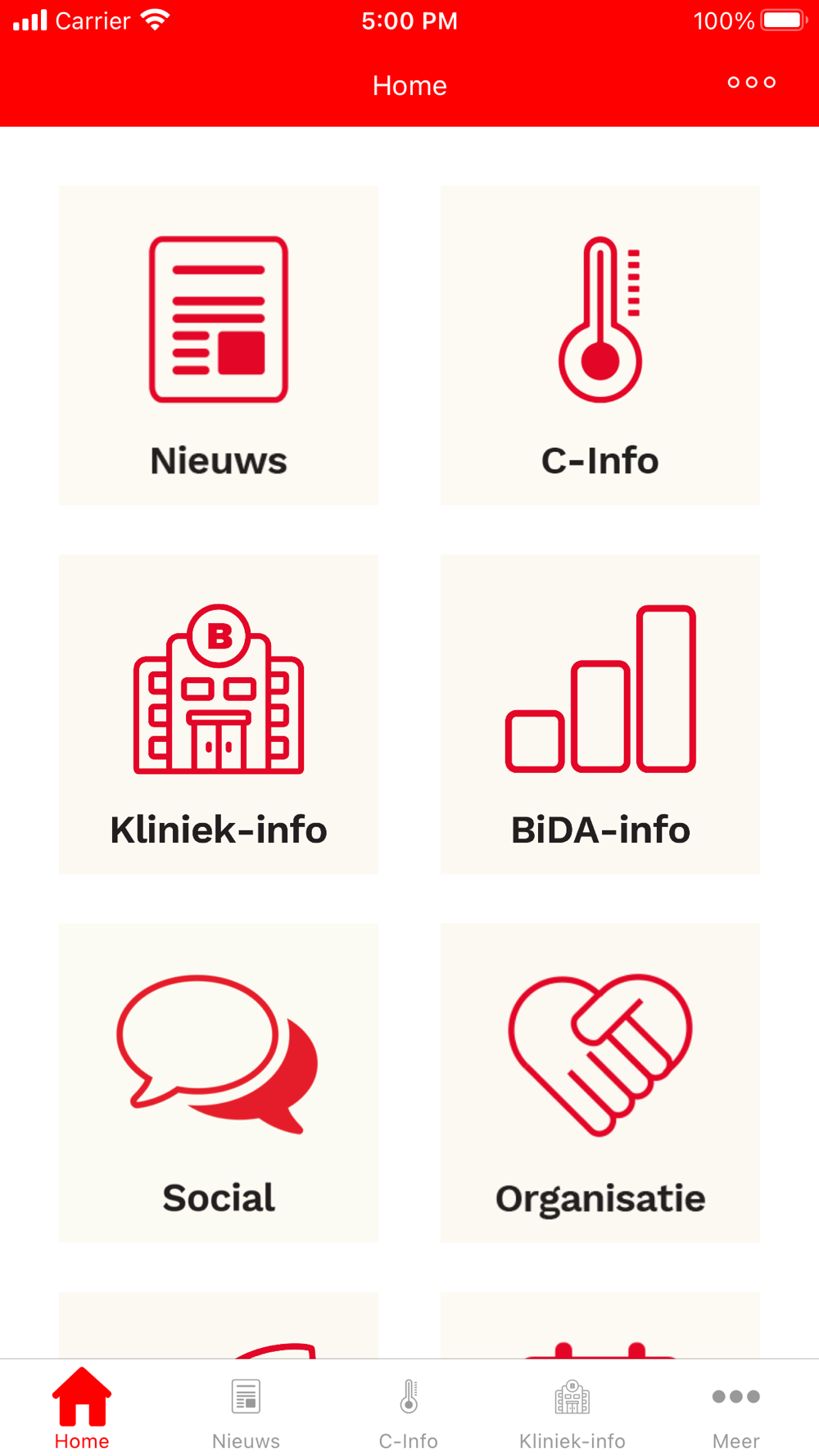Open the three-dot overflow menu
Image resolution: width=819 pixels, height=1456 pixels.
tap(751, 83)
